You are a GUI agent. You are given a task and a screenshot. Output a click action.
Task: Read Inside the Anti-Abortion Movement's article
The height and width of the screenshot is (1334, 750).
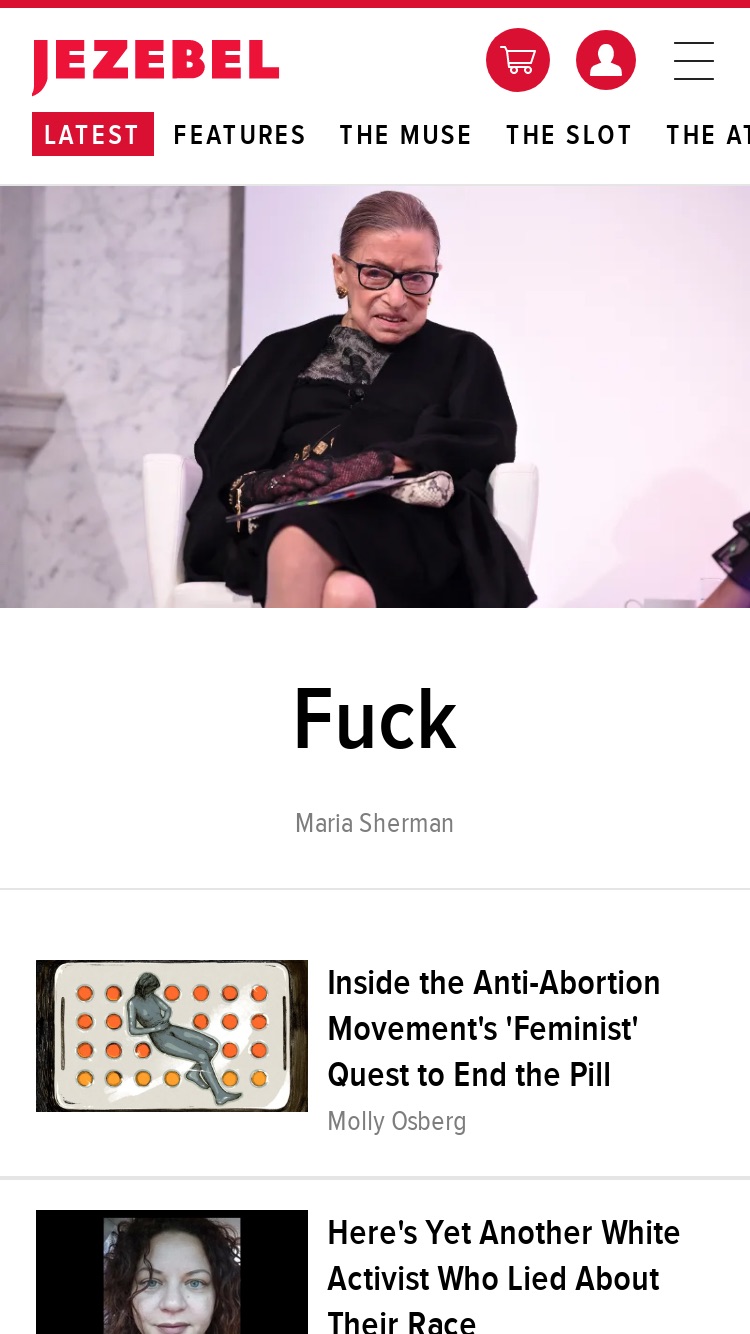click(x=494, y=1029)
